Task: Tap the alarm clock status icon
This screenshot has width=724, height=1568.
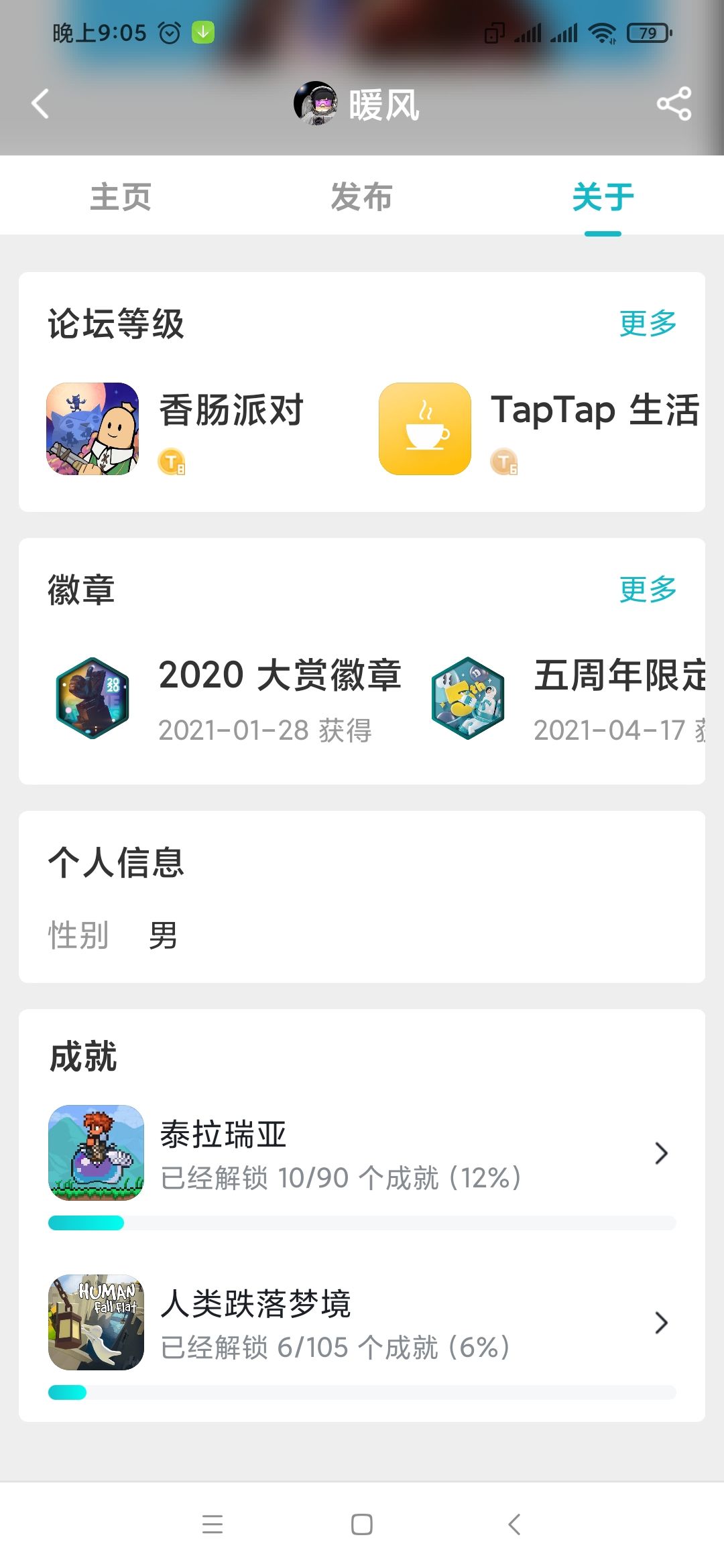Action: (169, 30)
